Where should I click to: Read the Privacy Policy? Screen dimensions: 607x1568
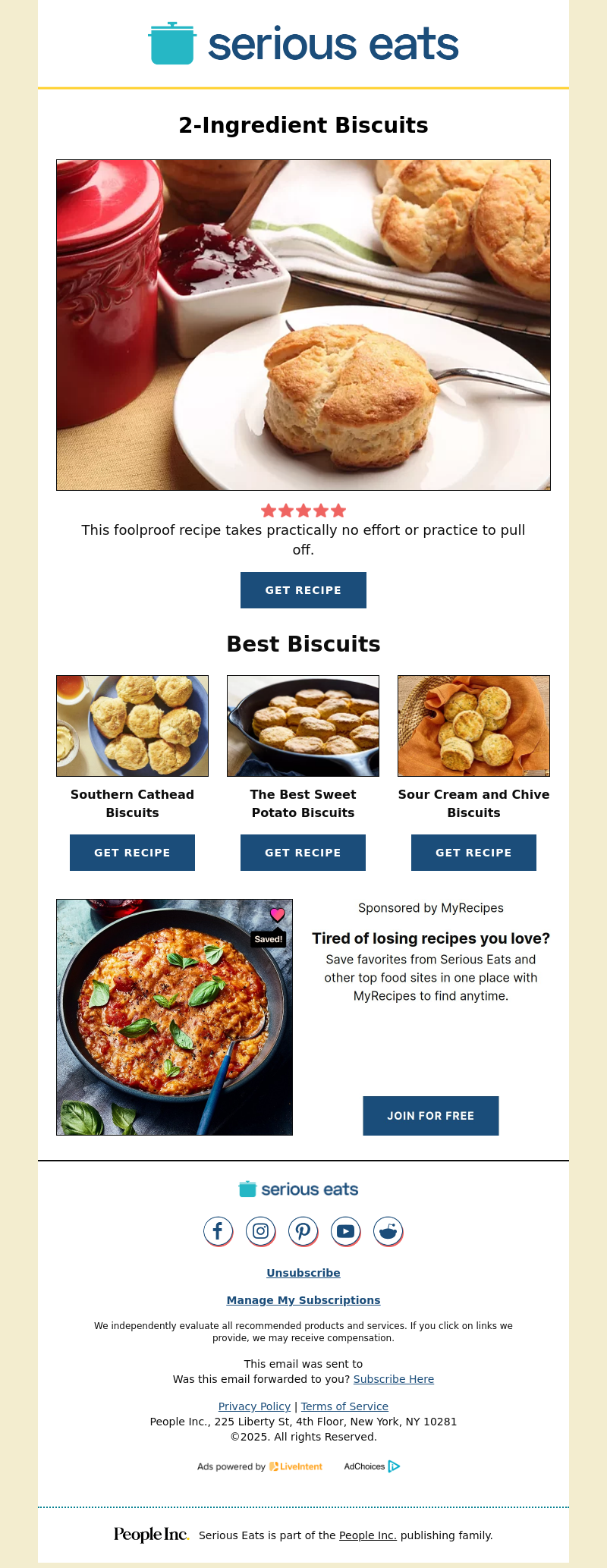(254, 1406)
